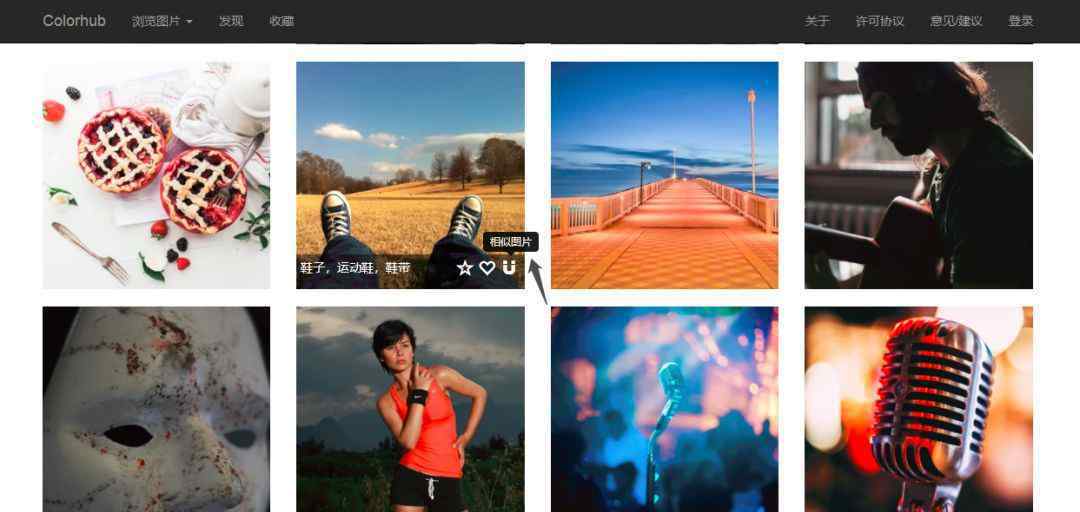
Task: Open the vintage chrome microphone photo
Action: pos(918,408)
